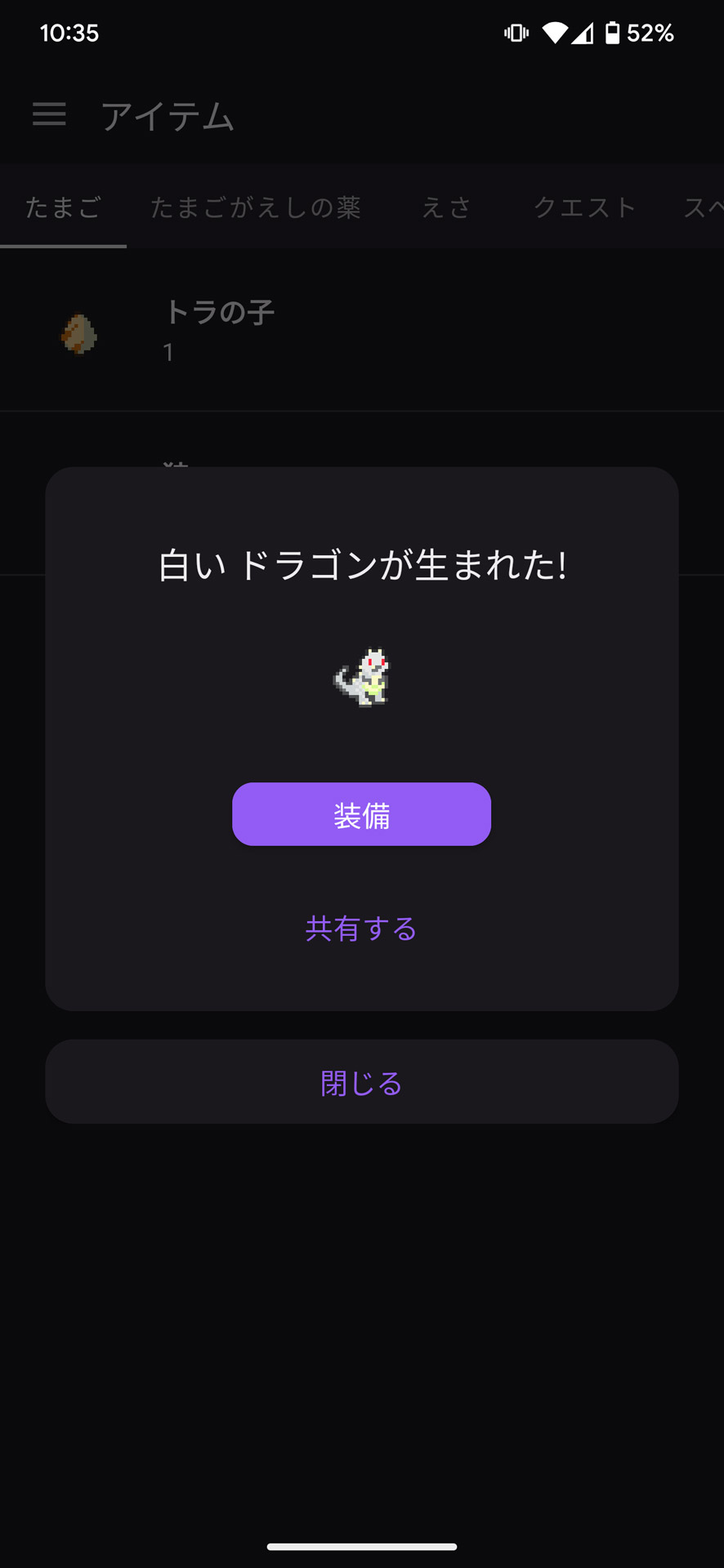Click the トラの子 egg icon
Image resolution: width=724 pixels, height=1568 pixels.
pos(78,333)
